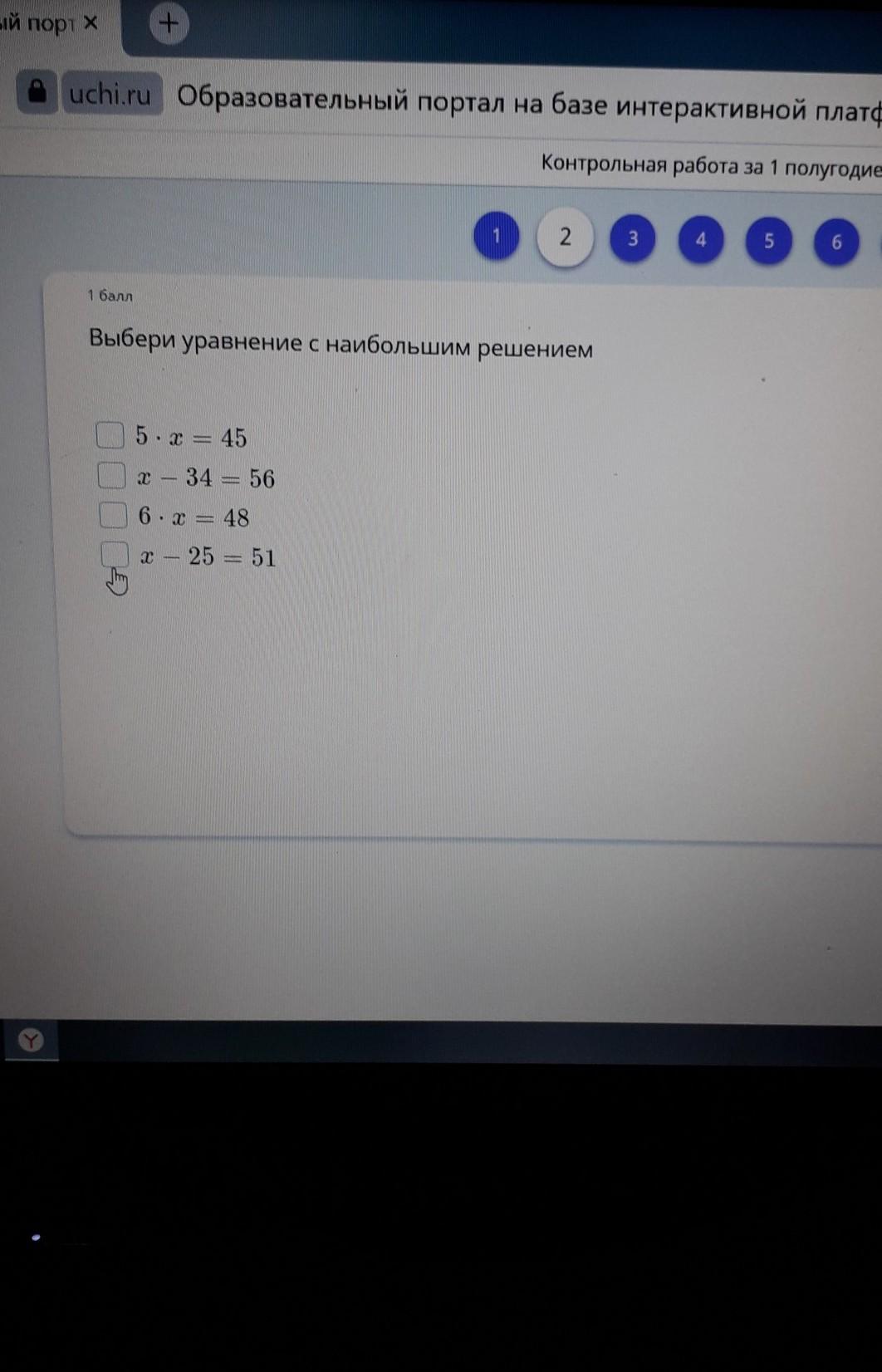Check the box for 5 · x = 45
The width and height of the screenshot is (882, 1372).
110,434
